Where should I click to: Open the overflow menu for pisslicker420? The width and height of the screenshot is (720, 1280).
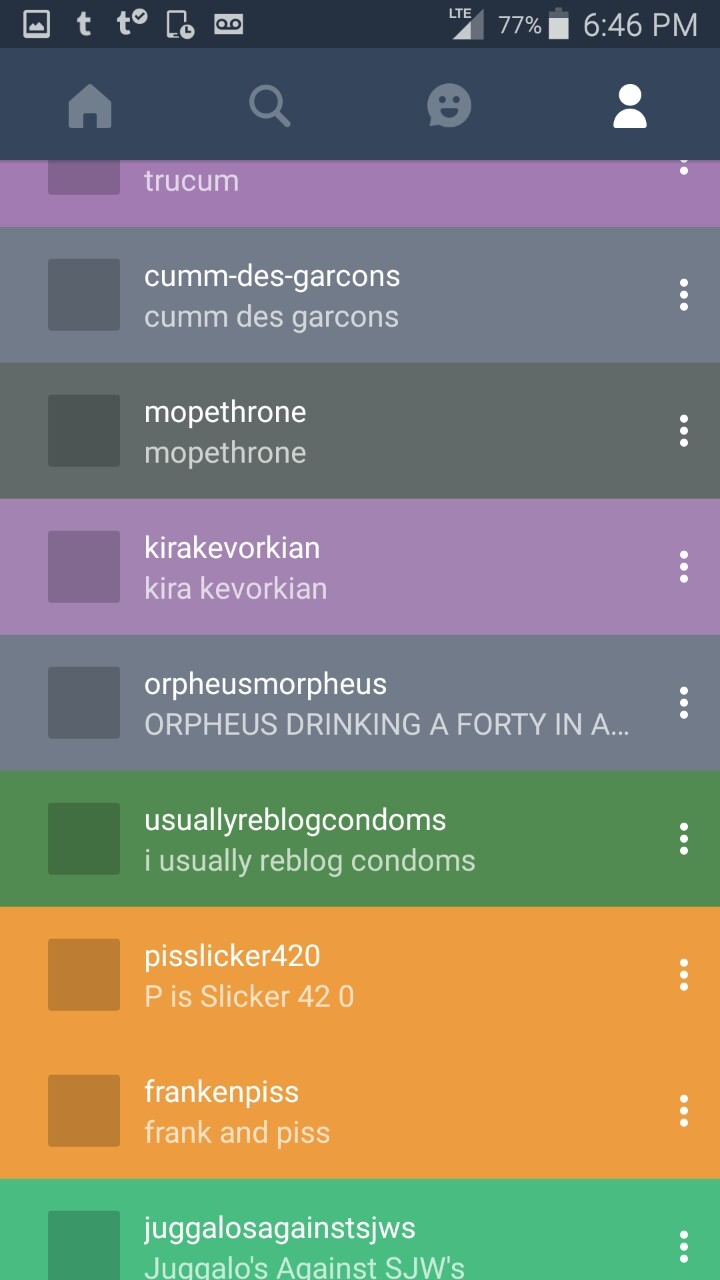(684, 975)
